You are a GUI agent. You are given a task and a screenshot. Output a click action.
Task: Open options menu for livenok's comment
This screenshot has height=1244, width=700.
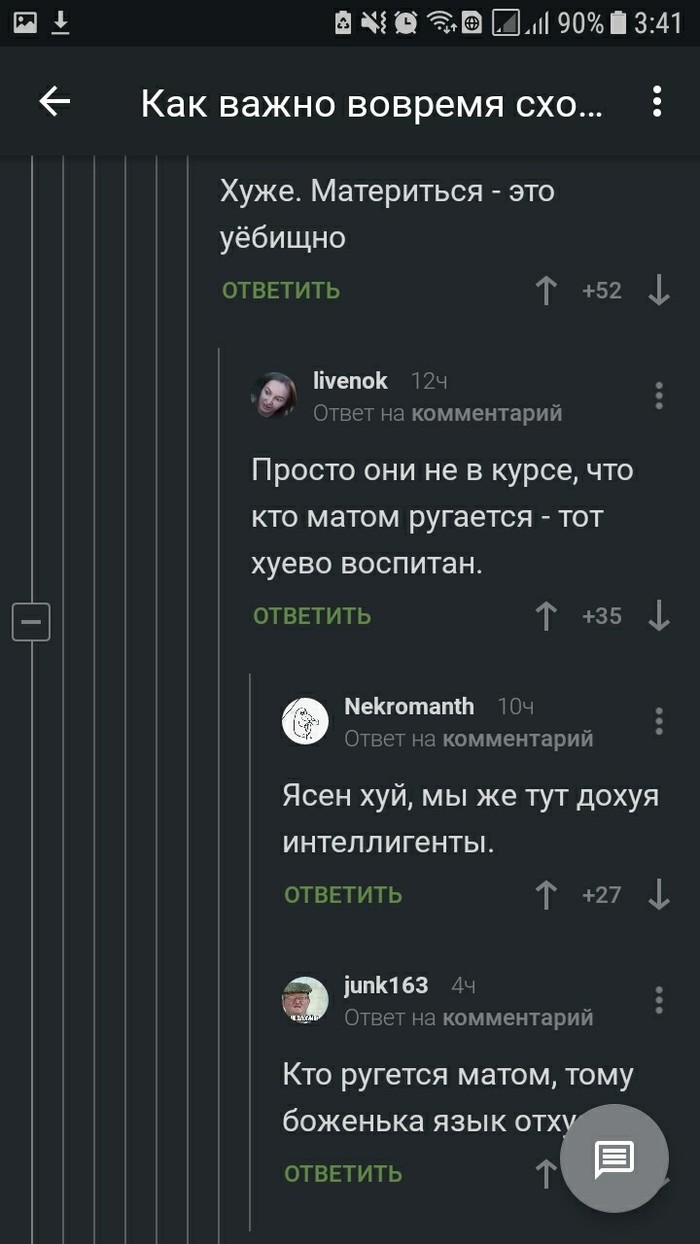pos(658,395)
